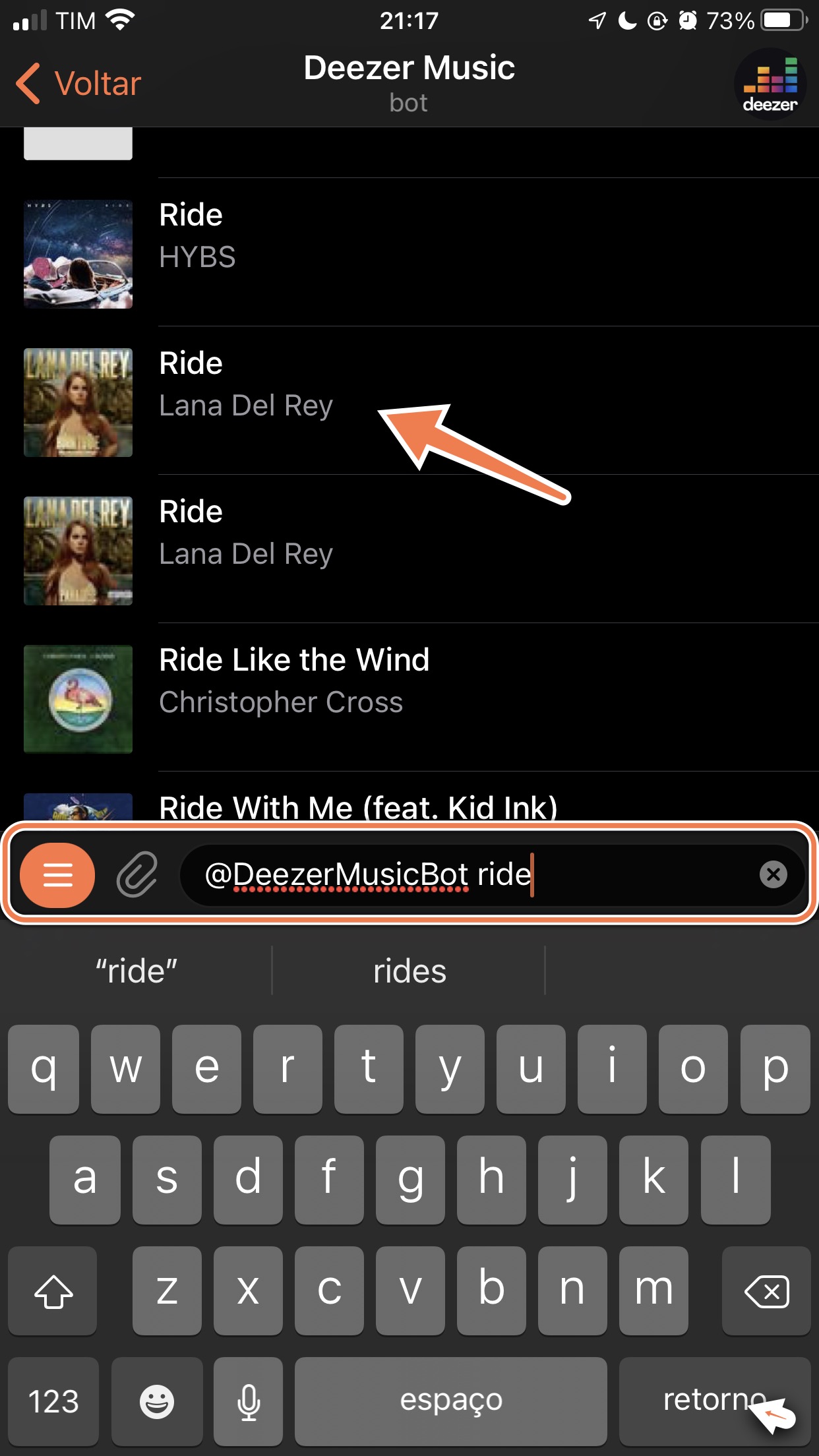
Task: Select Ride by HYBS
Action: [x=409, y=253]
